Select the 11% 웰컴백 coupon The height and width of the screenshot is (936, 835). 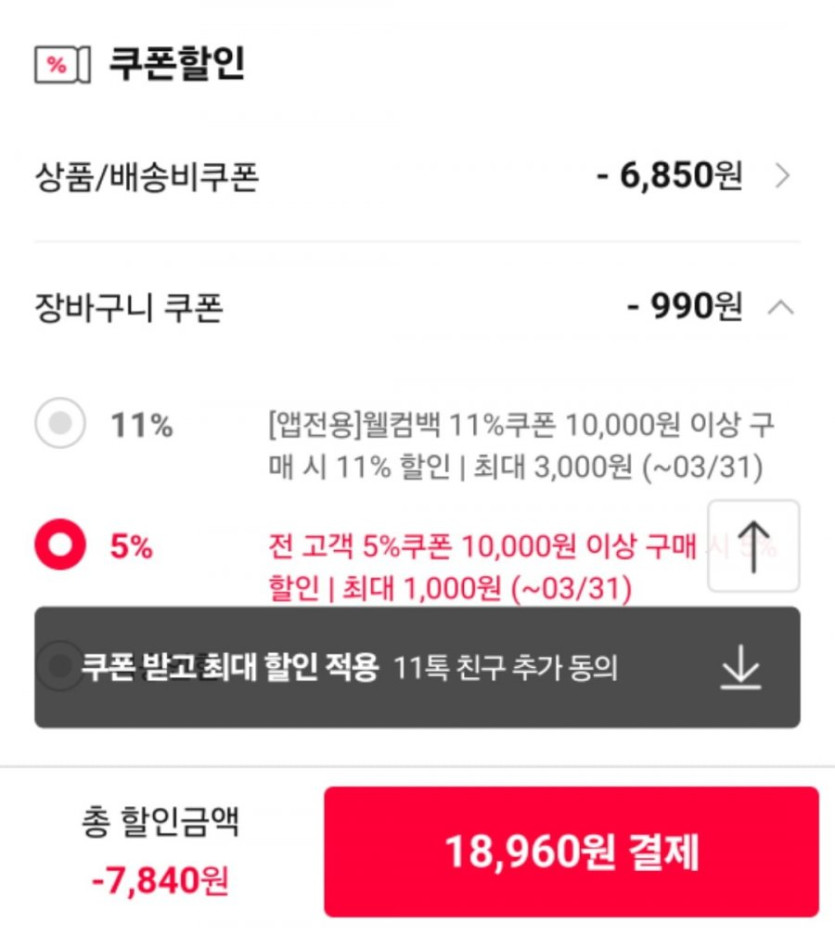click(x=60, y=424)
